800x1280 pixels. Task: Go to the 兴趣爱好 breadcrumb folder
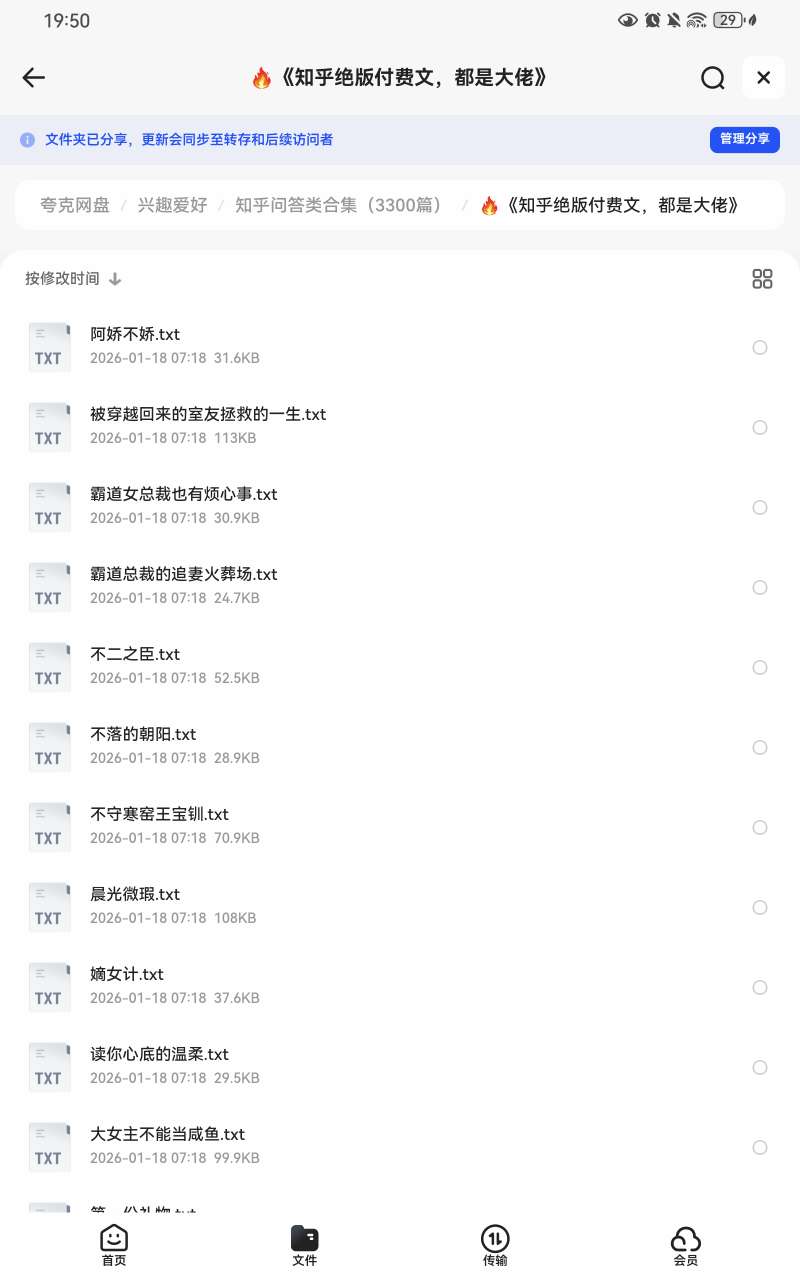[x=172, y=205]
